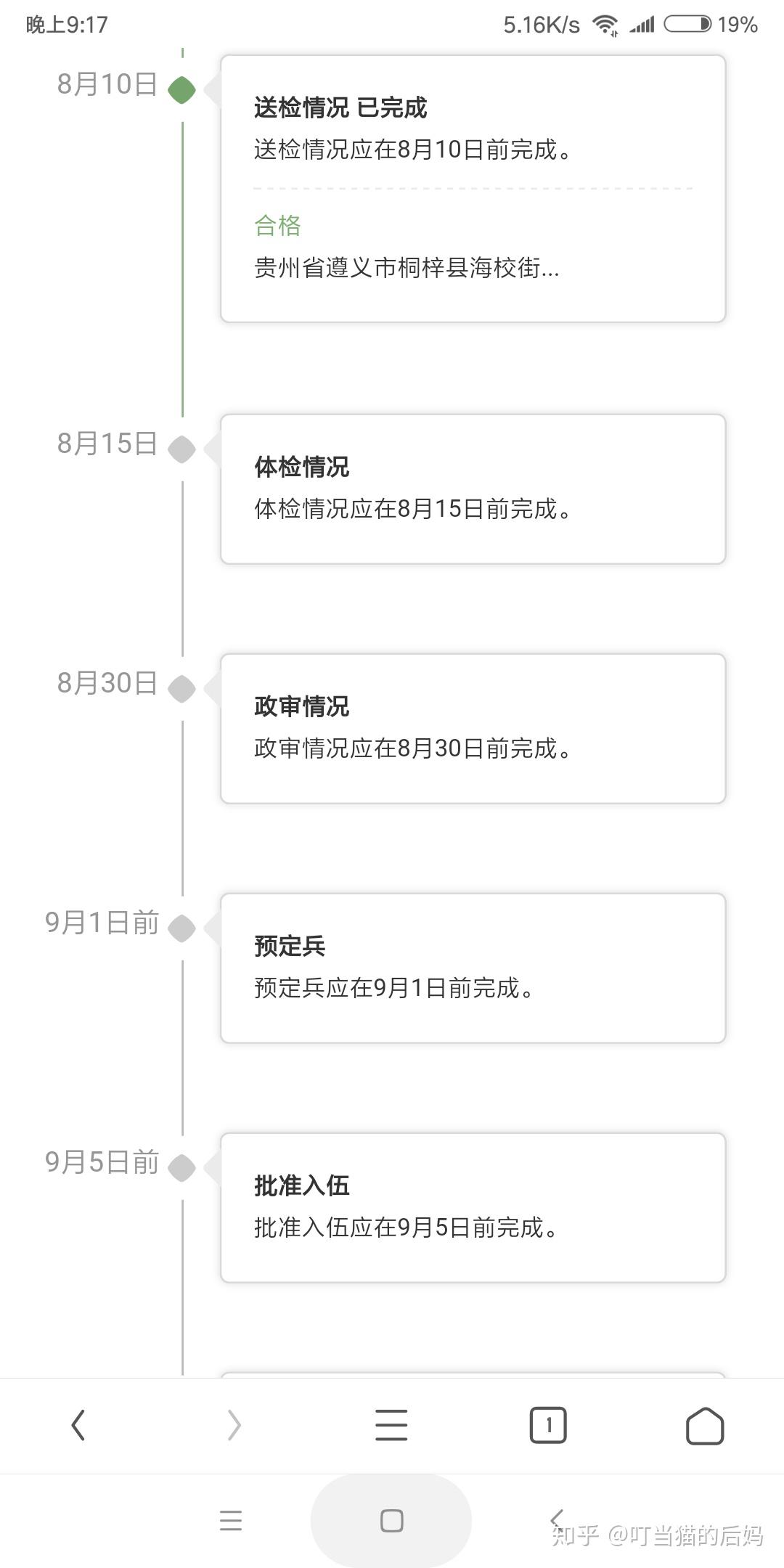Expand the 批准入伍 card details
This screenshot has height=1568, width=784.
pos(472,1206)
